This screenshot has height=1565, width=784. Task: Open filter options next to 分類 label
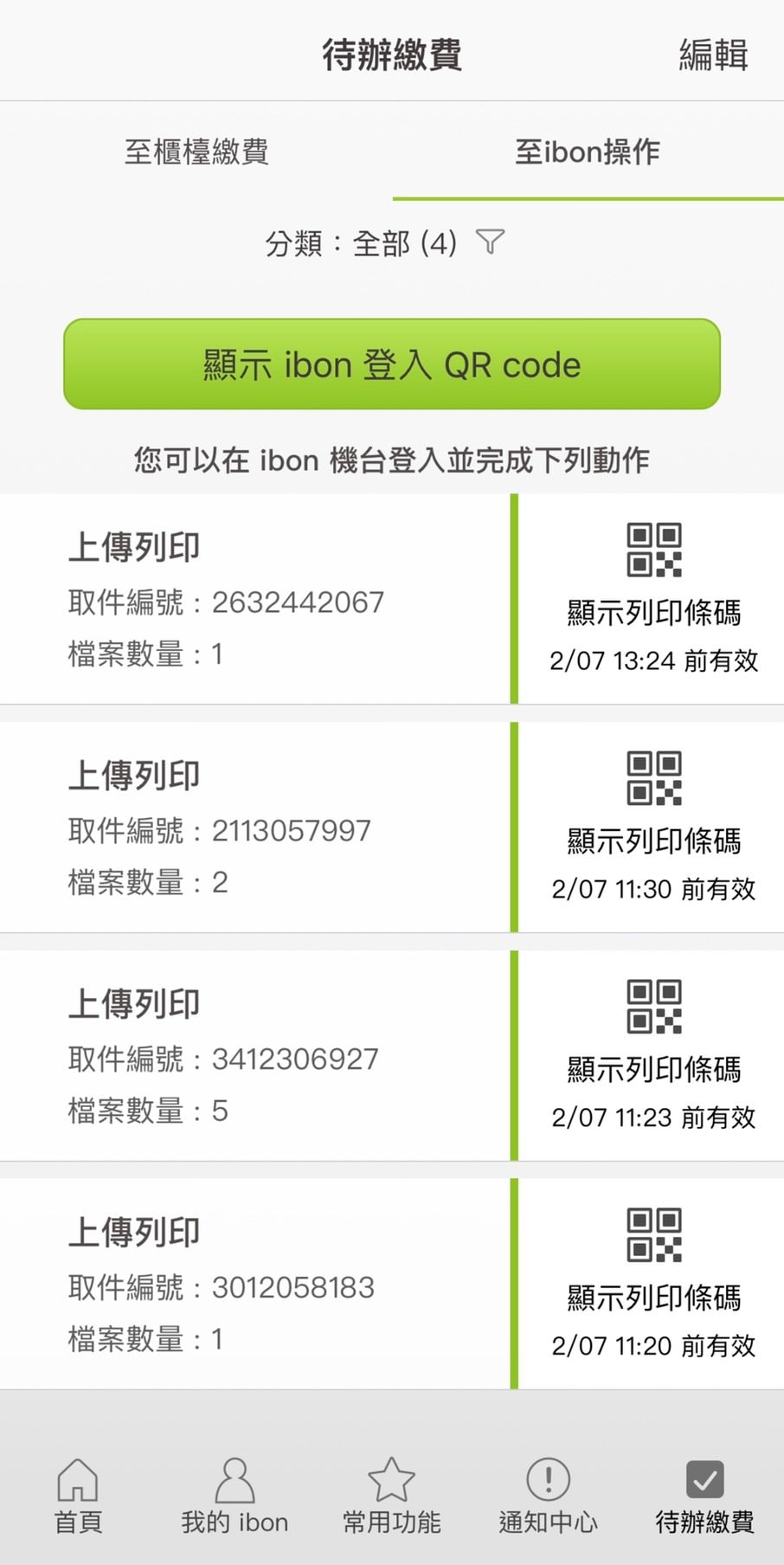491,243
